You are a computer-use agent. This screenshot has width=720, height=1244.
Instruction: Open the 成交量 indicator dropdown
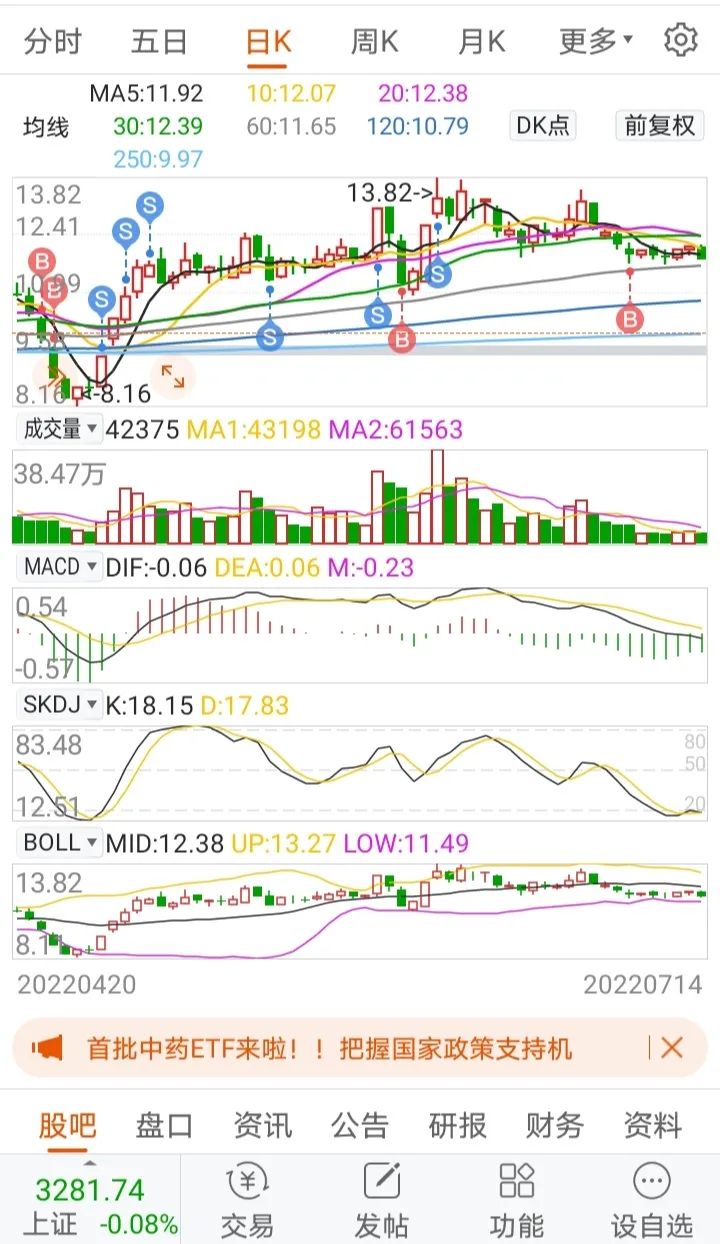[x=60, y=430]
